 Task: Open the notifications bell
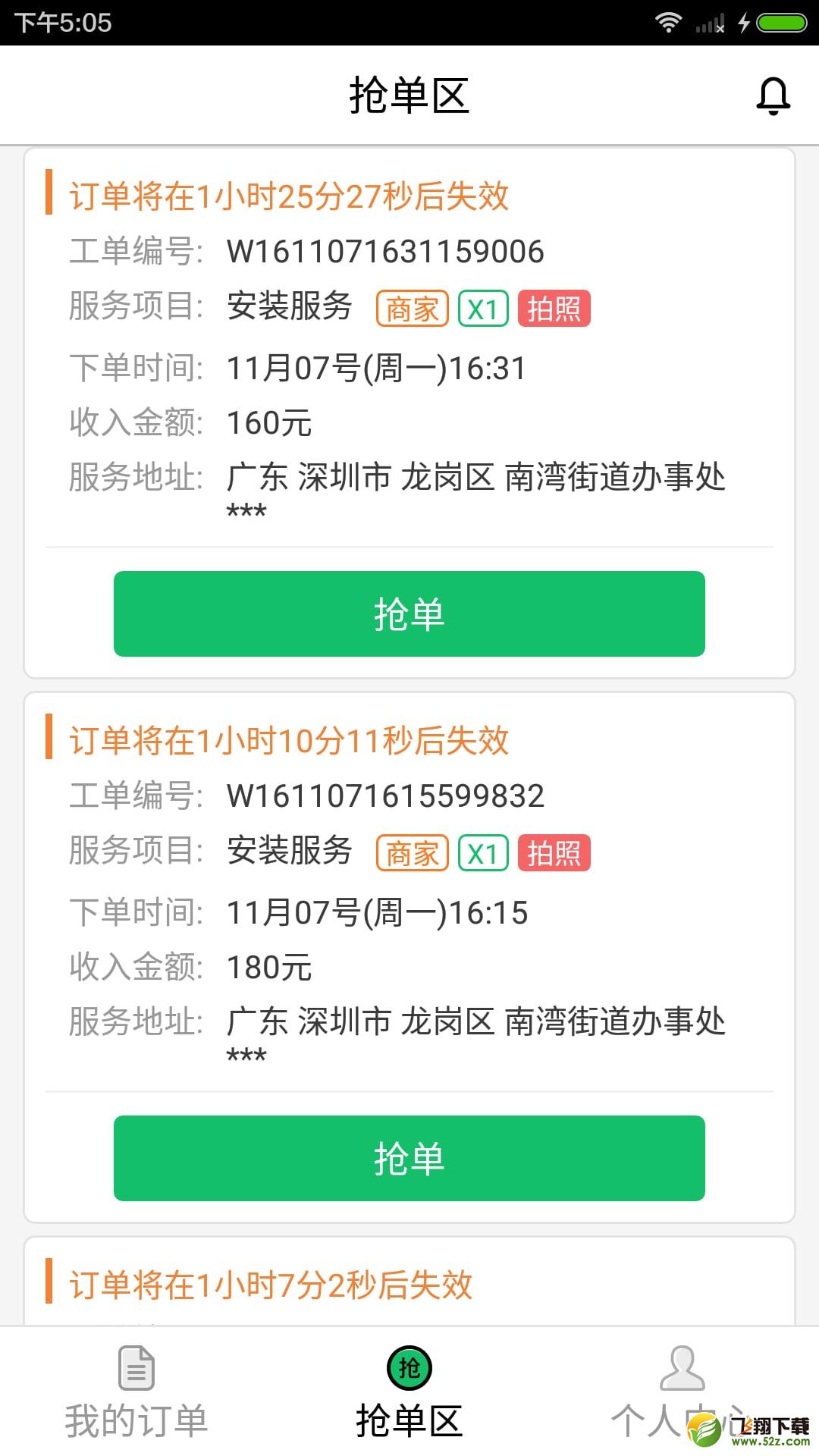click(x=773, y=96)
